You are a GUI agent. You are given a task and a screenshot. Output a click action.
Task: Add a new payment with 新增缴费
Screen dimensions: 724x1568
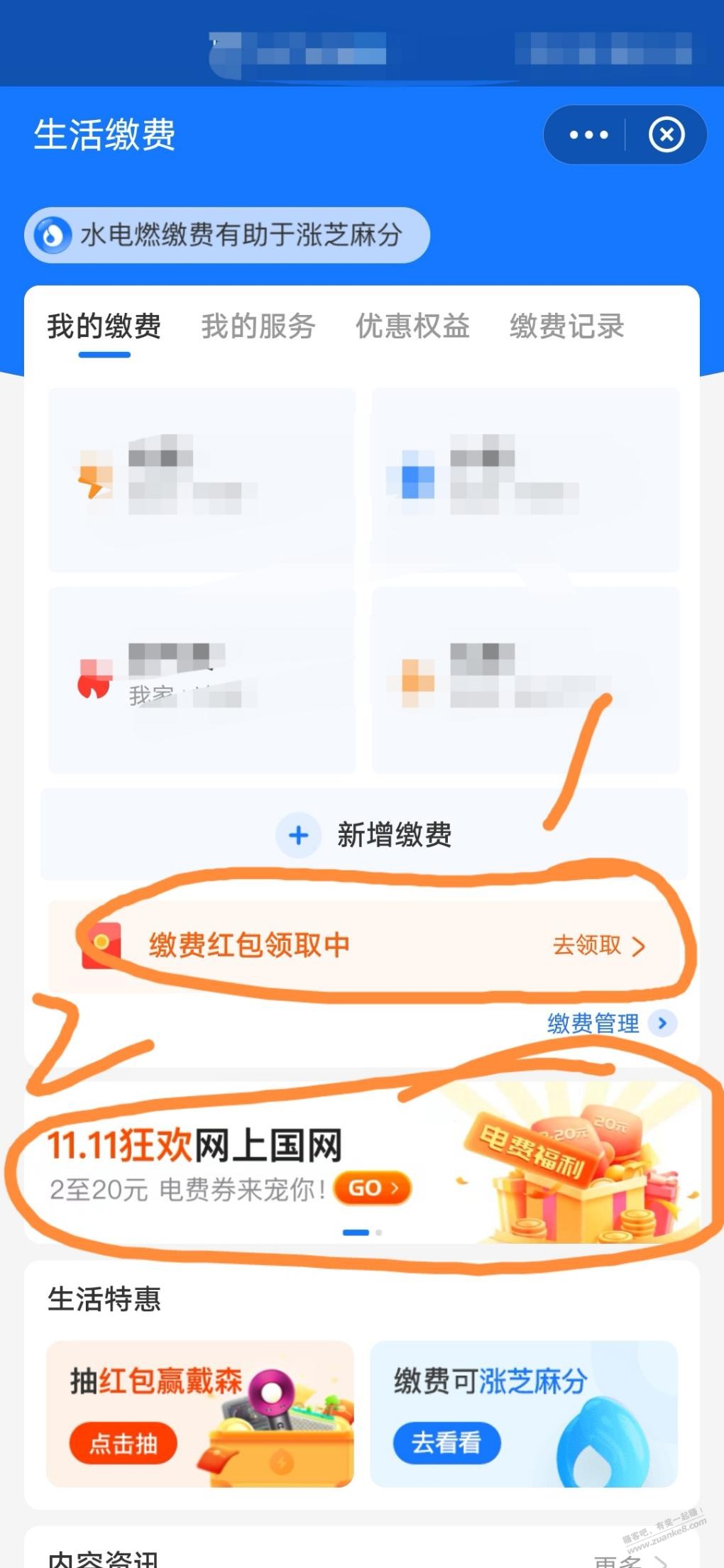pos(364,834)
